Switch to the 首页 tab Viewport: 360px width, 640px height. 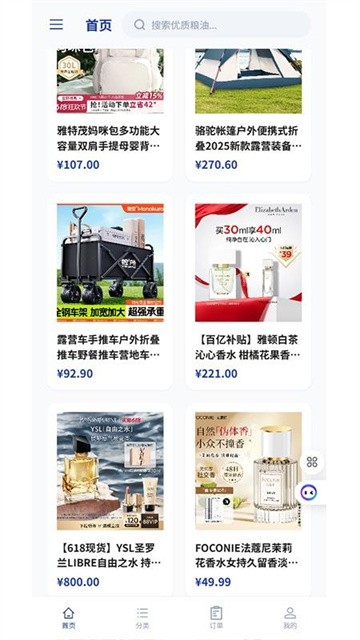69,618
